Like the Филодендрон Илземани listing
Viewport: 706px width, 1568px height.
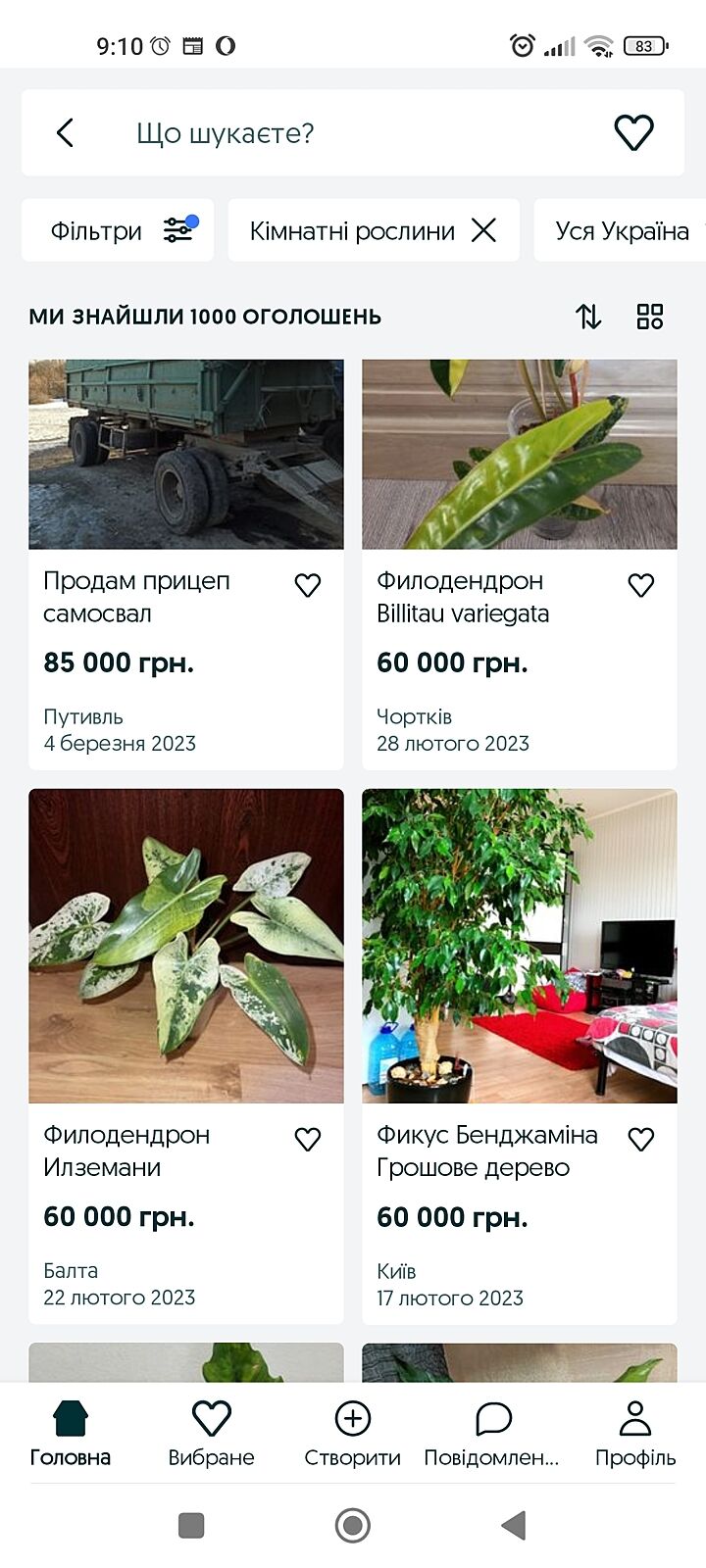pyautogui.click(x=308, y=1139)
